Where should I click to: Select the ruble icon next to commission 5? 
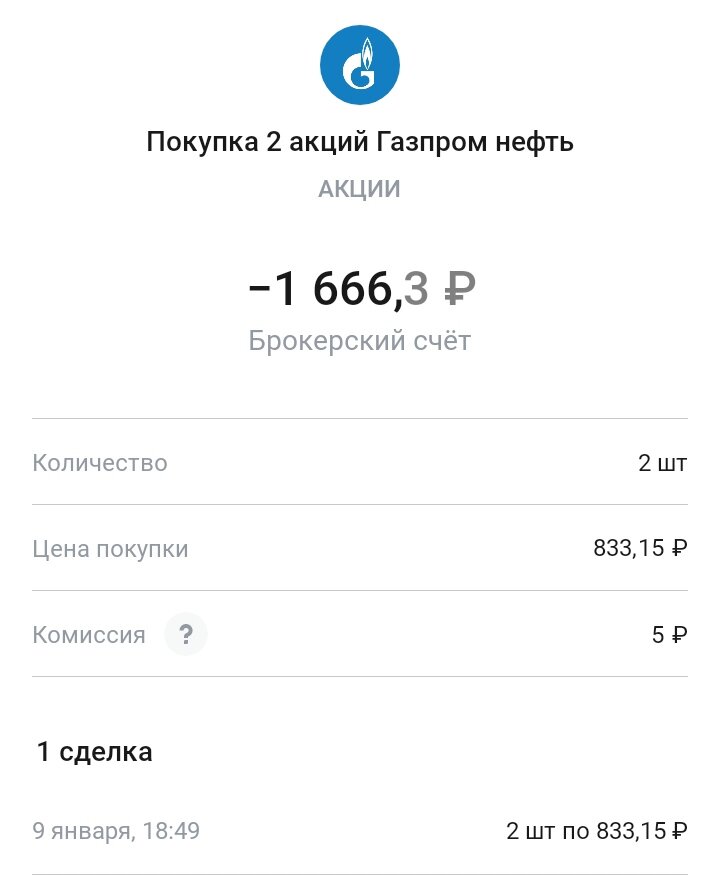[679, 634]
